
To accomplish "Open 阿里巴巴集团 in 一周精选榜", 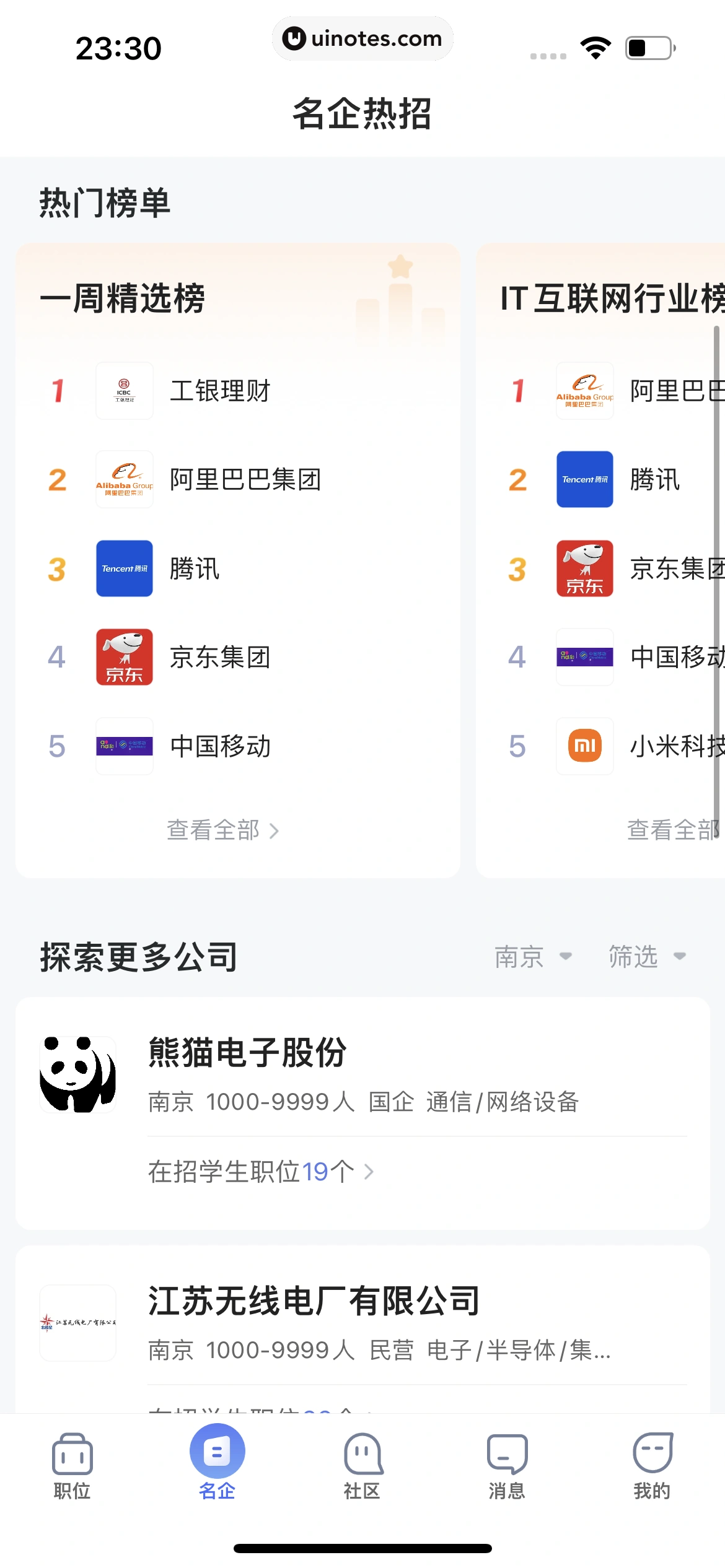I will 245,480.
